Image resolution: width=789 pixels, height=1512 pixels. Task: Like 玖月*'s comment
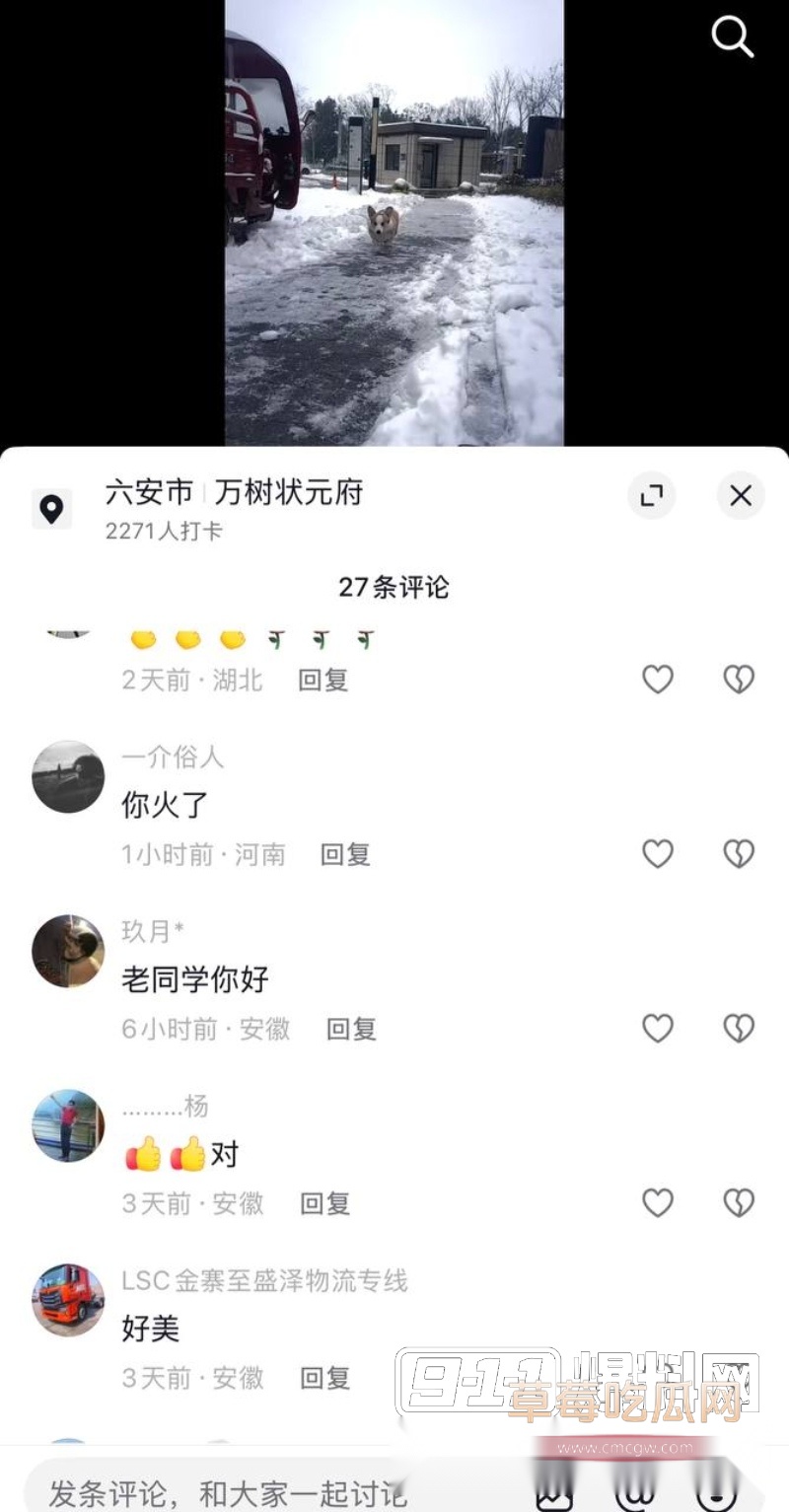(x=658, y=1029)
